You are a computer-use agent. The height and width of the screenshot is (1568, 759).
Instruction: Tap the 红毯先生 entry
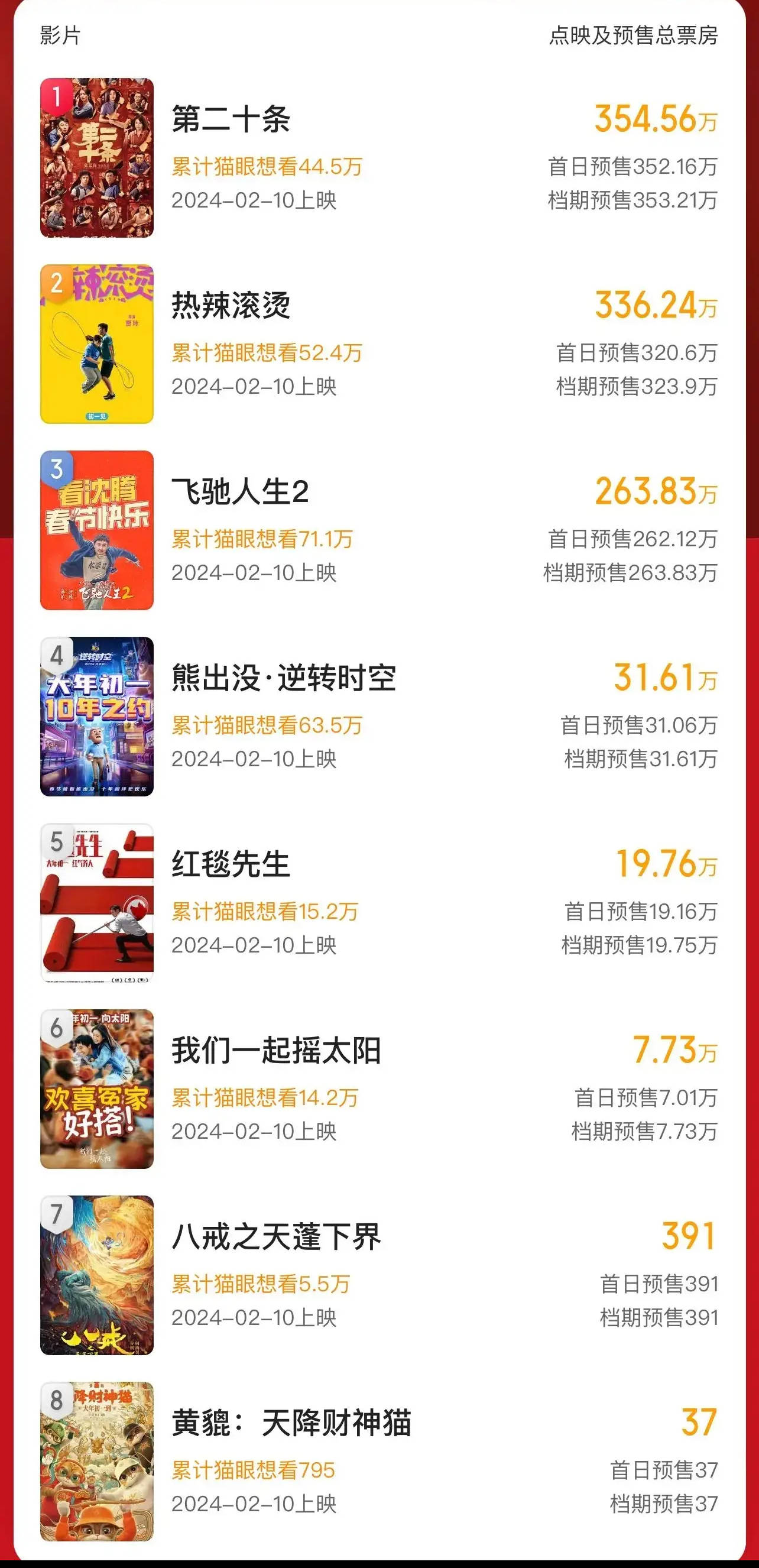point(231,864)
